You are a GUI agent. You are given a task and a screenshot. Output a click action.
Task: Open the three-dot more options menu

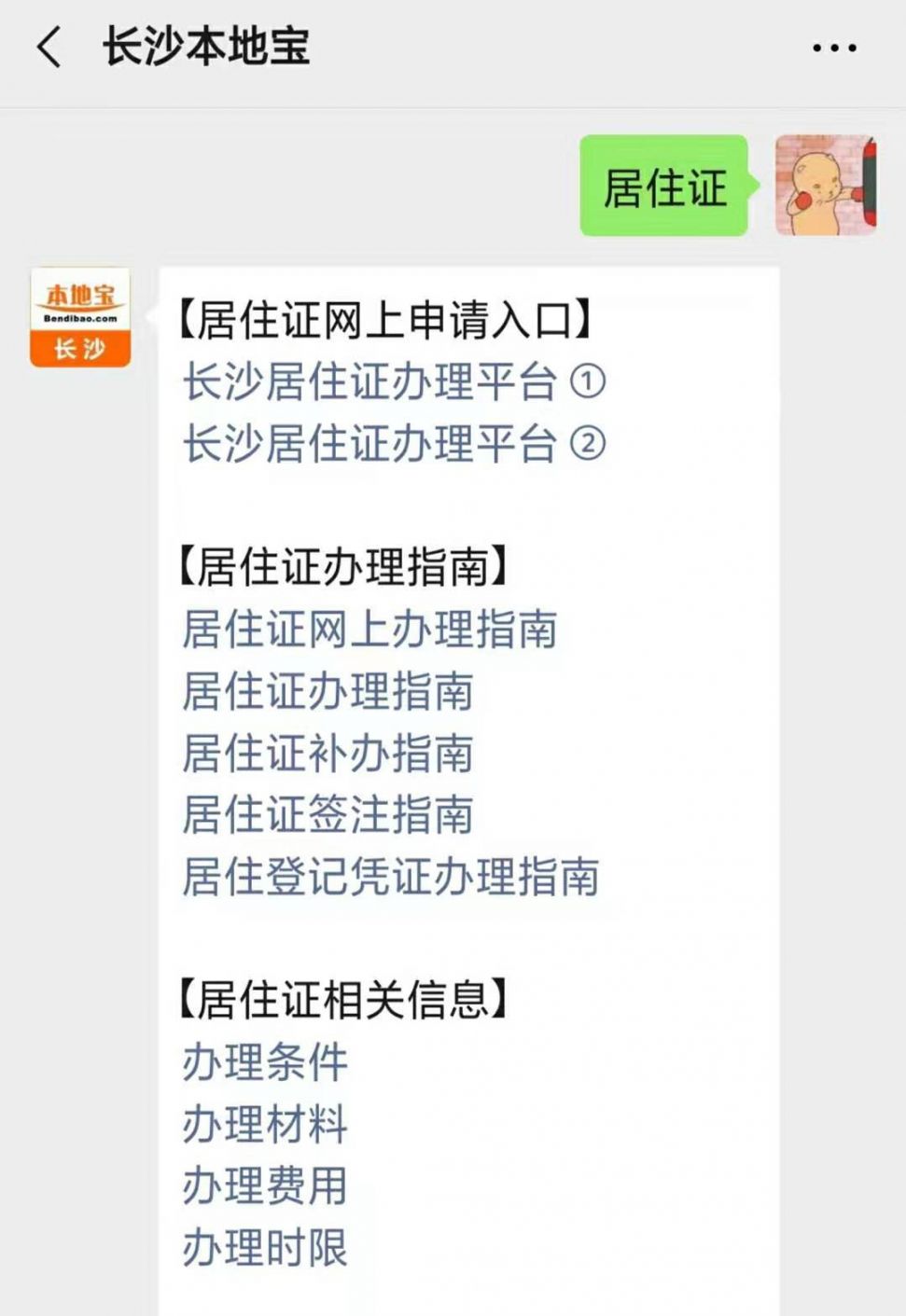click(833, 48)
